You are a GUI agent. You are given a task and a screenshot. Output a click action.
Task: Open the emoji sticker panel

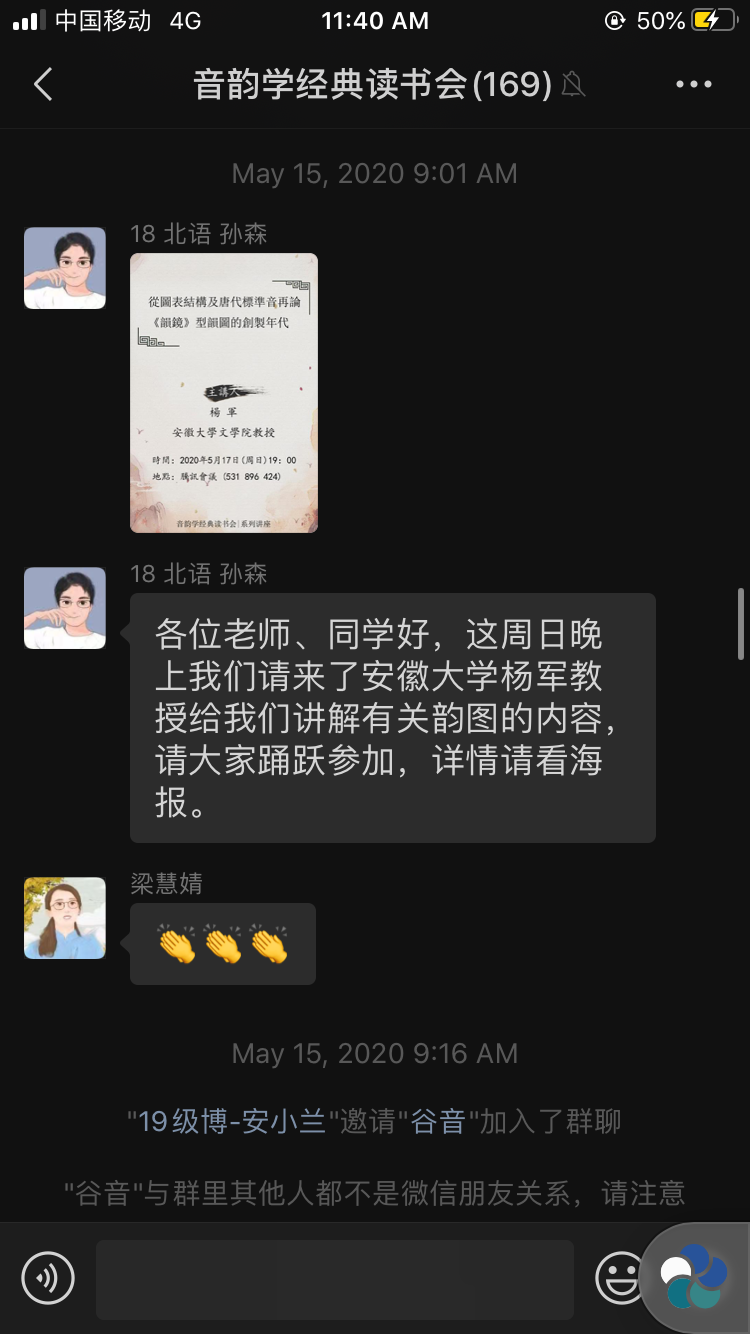tap(619, 1277)
